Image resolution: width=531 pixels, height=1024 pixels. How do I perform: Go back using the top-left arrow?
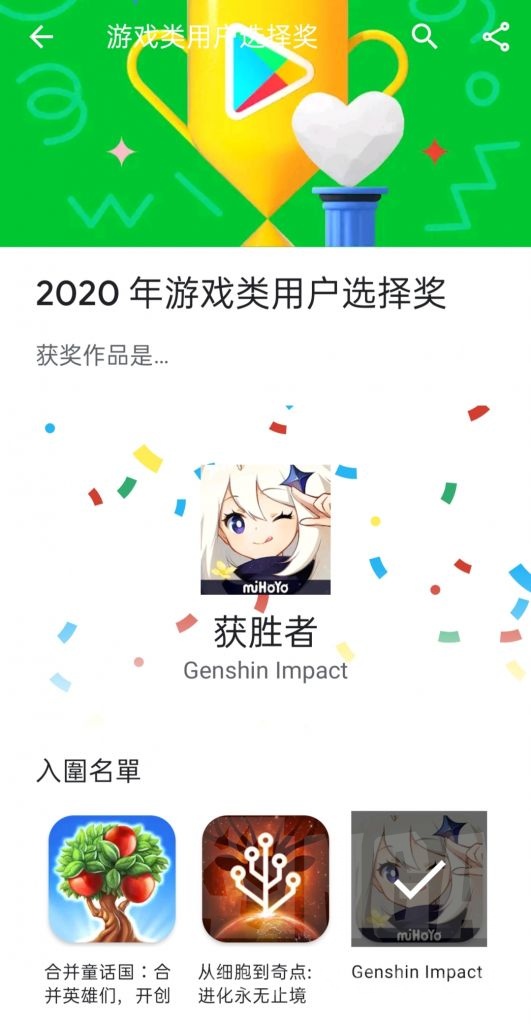coord(41,37)
